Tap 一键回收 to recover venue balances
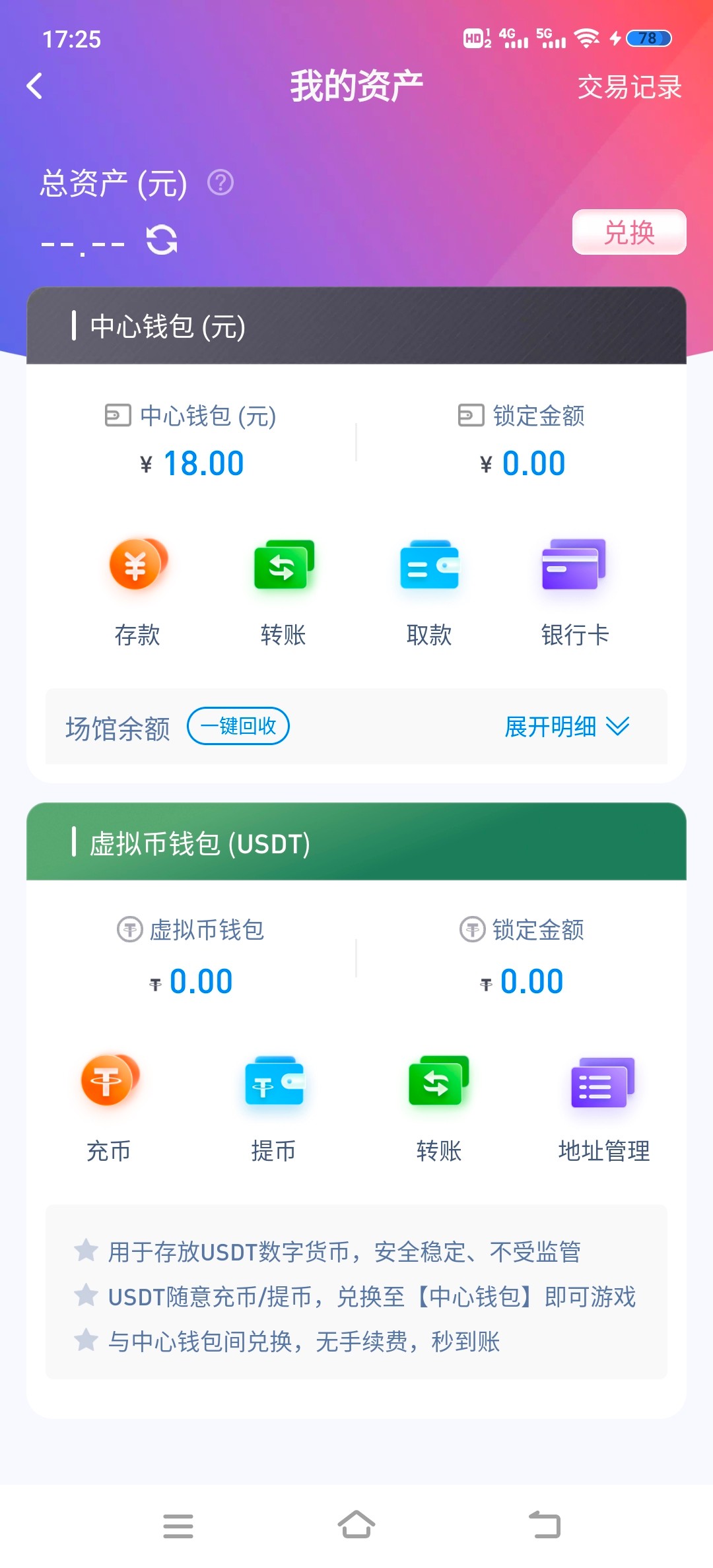 pos(238,726)
